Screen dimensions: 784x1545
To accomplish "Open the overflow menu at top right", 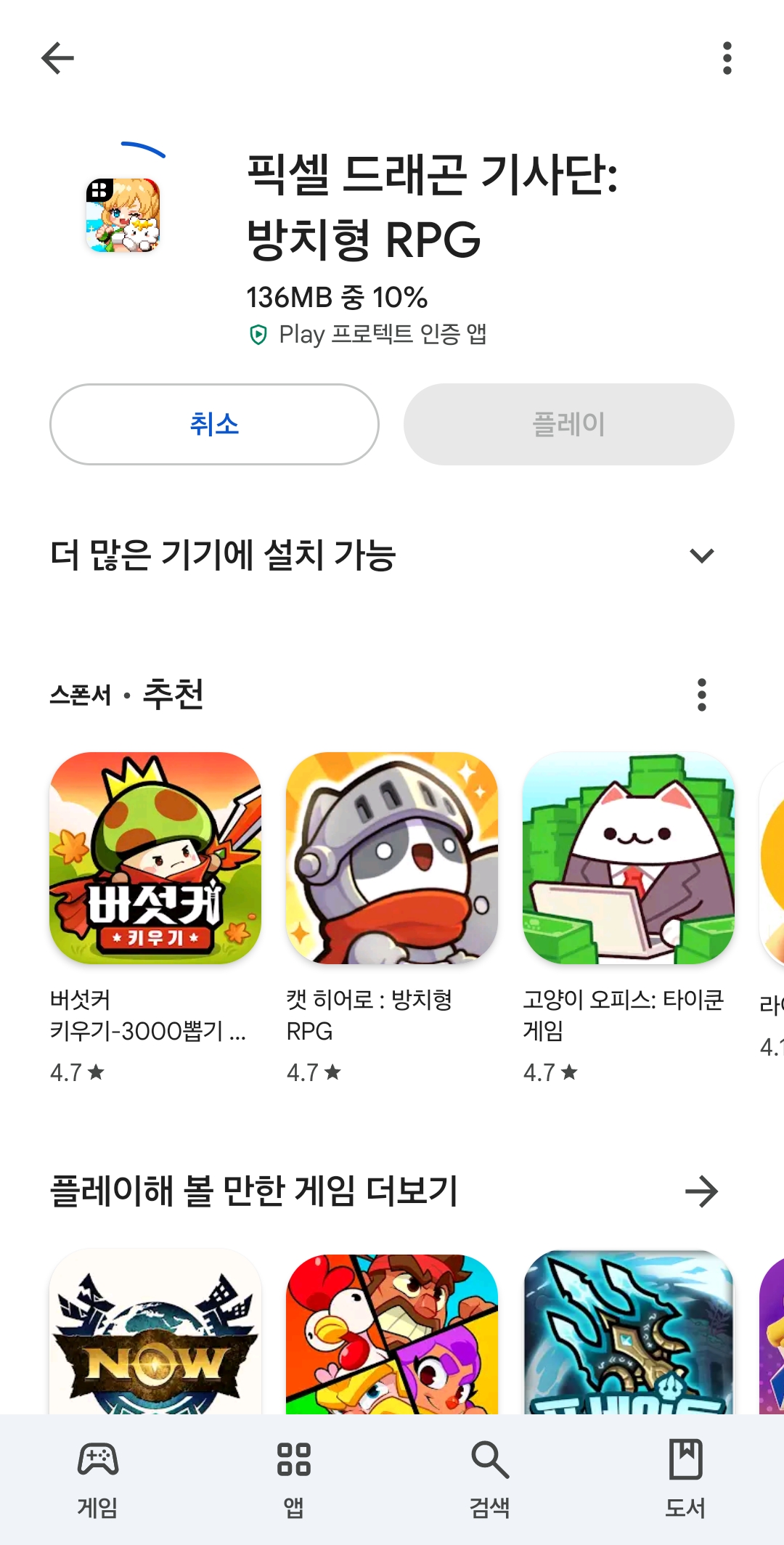I will 727,58.
